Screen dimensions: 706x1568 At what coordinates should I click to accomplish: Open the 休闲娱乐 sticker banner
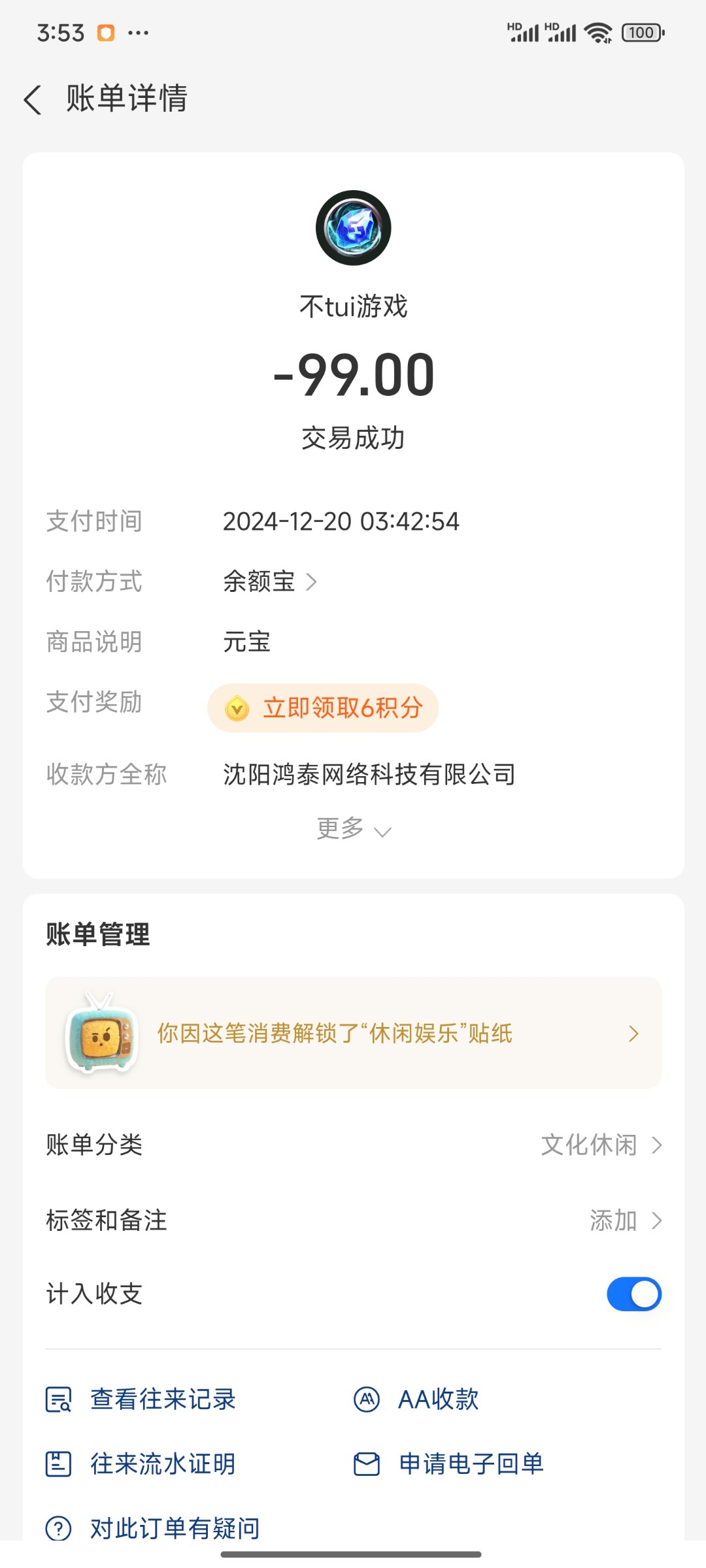353,1033
